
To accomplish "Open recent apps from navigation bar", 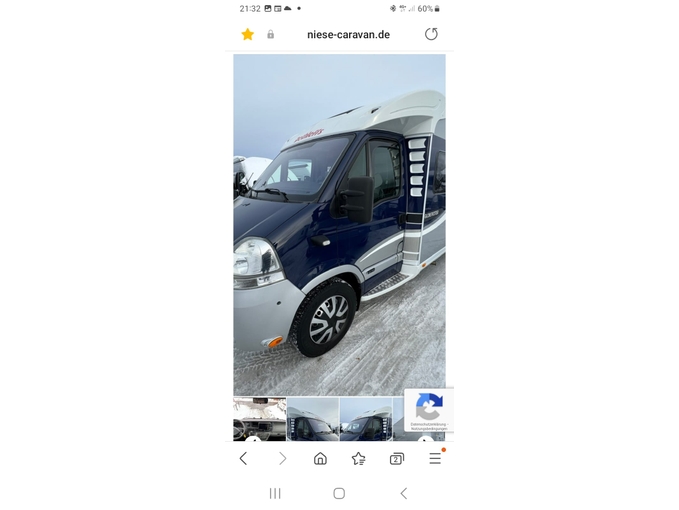I will pos(275,493).
